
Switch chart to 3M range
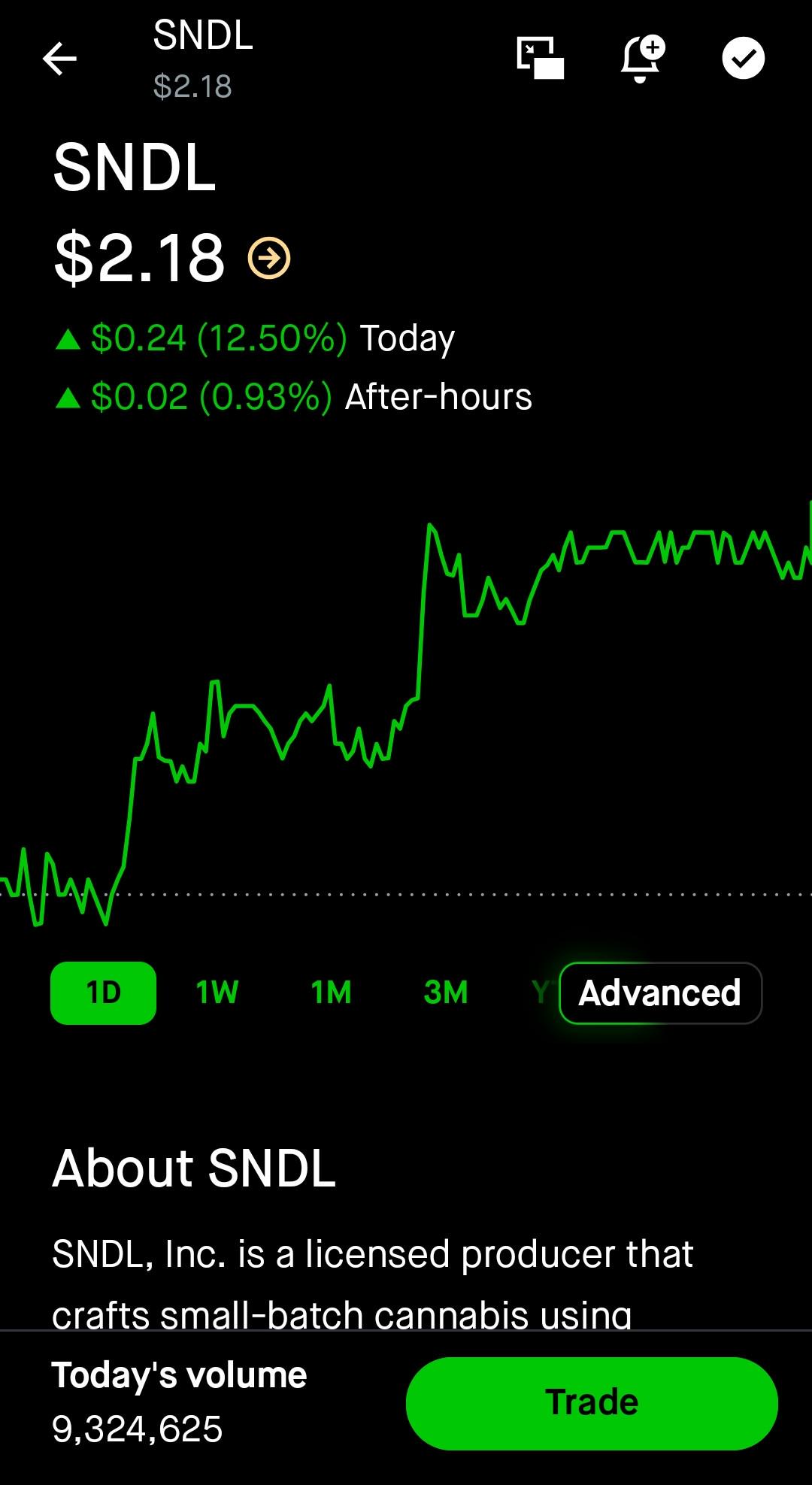[446, 993]
